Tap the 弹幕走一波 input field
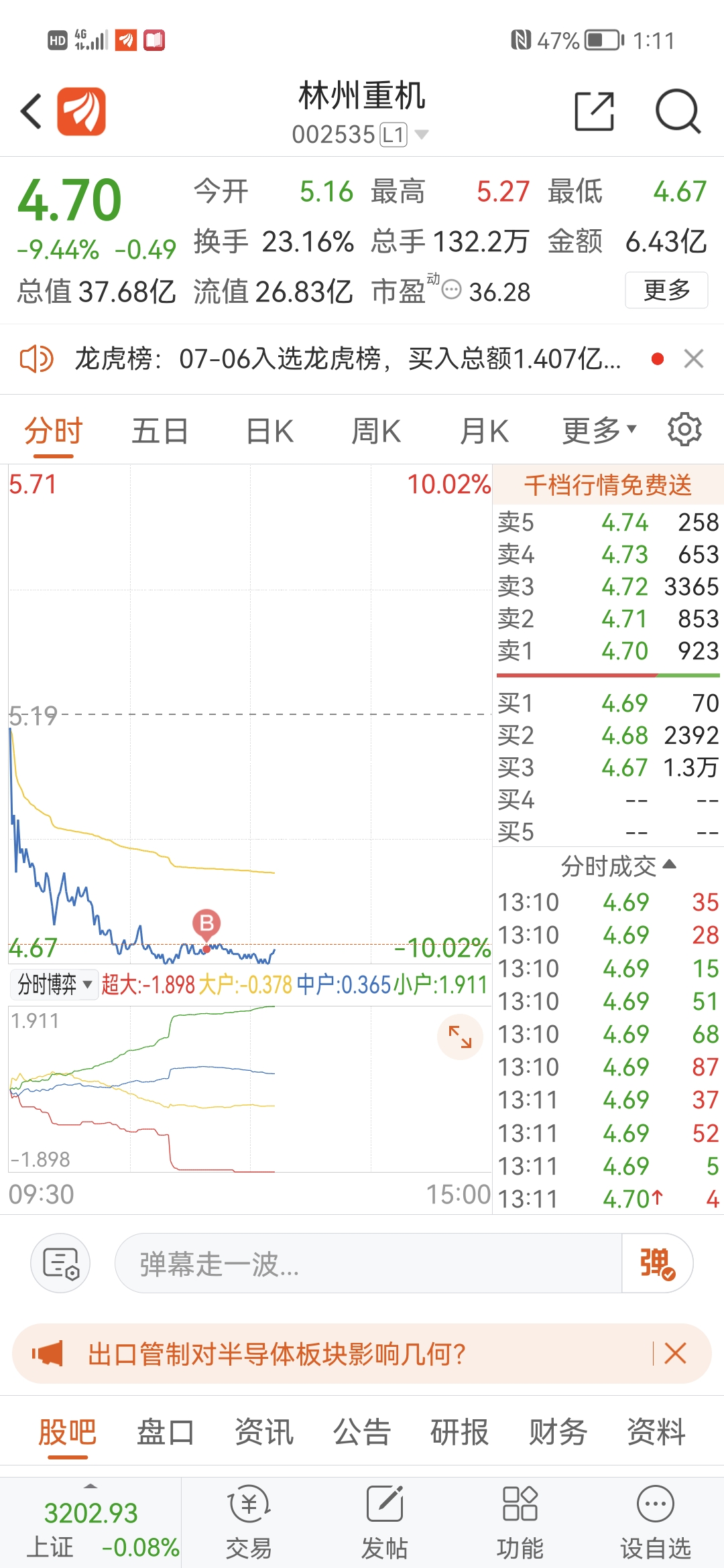 (x=368, y=1263)
